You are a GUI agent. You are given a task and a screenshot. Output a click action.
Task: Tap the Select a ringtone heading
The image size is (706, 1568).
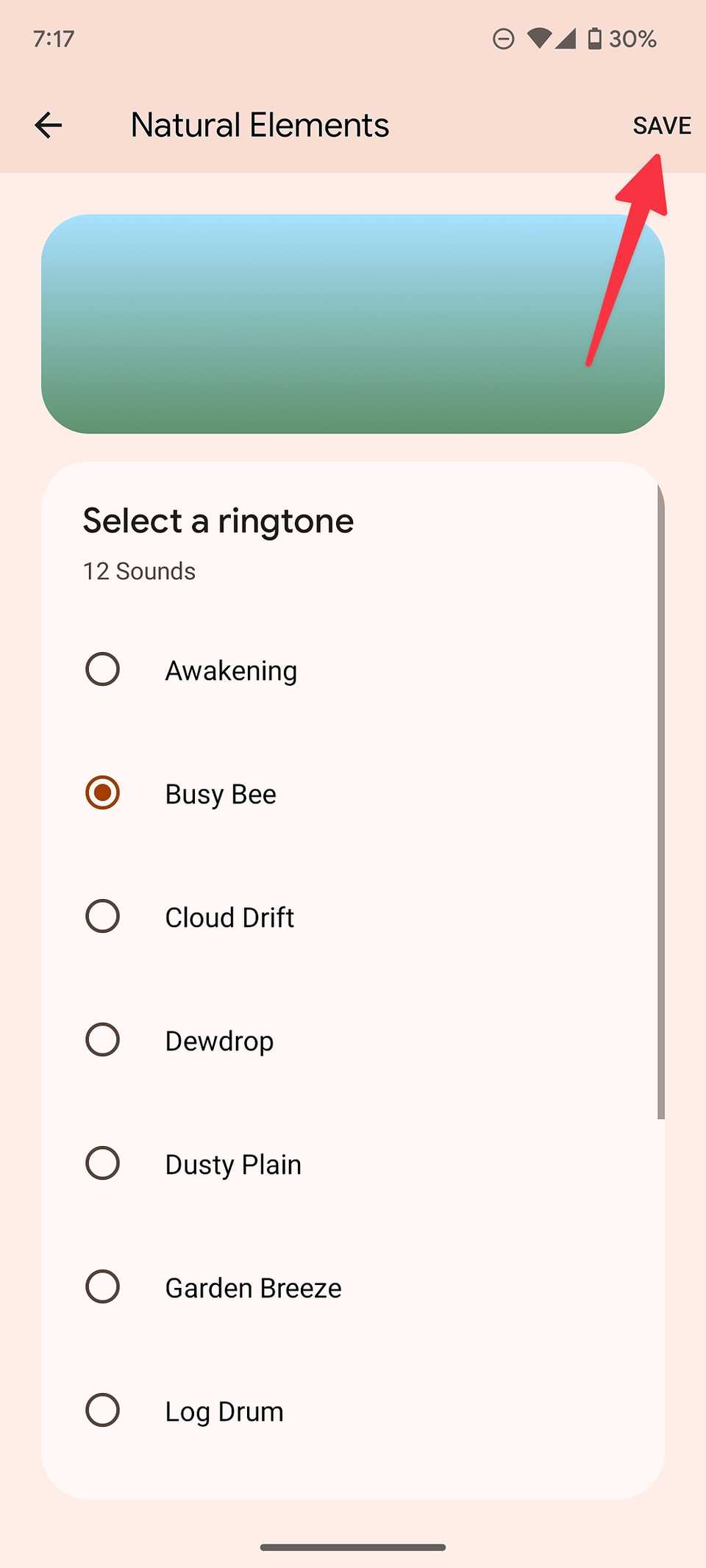click(218, 520)
